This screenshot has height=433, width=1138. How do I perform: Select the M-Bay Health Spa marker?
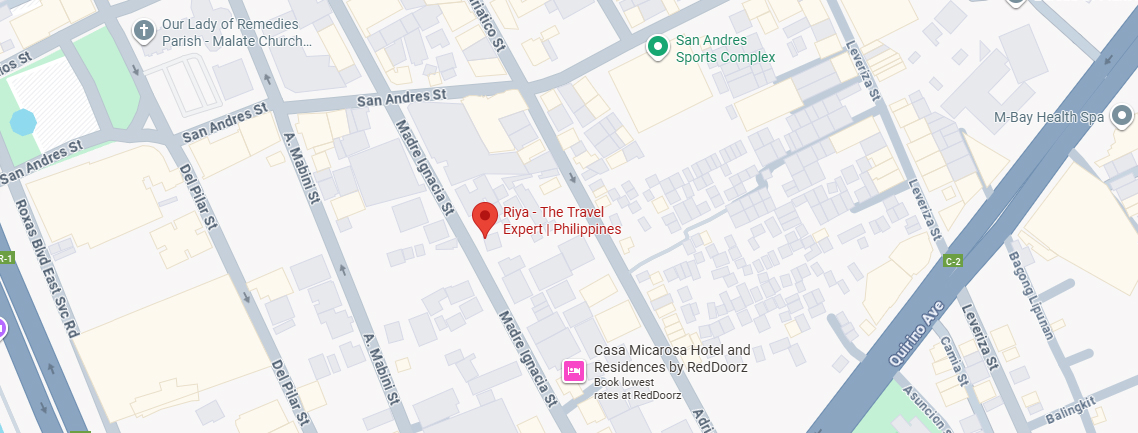(1122, 117)
